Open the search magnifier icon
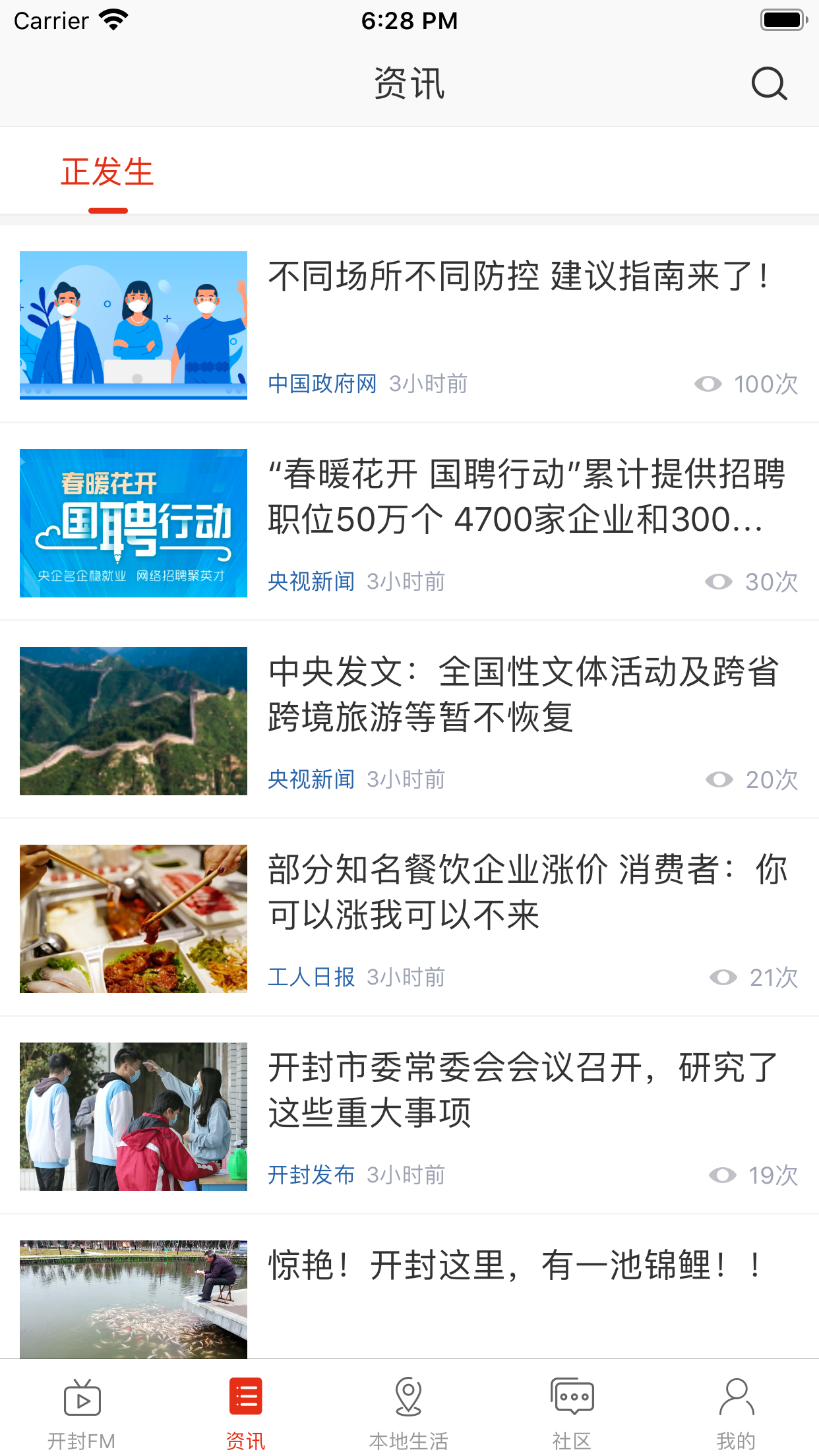Viewport: 819px width, 1456px height. [x=769, y=84]
